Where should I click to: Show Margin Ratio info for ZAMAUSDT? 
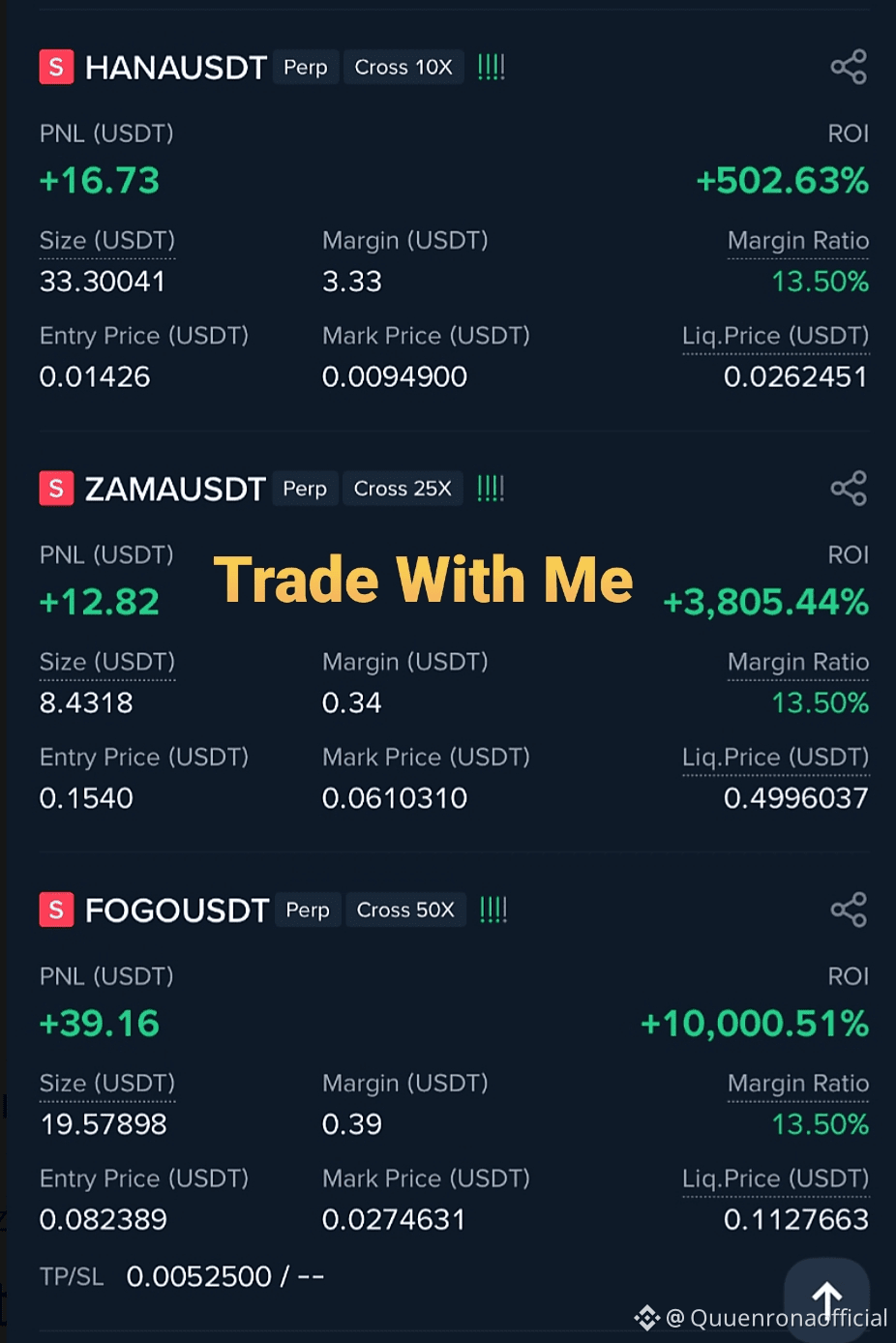click(797, 663)
